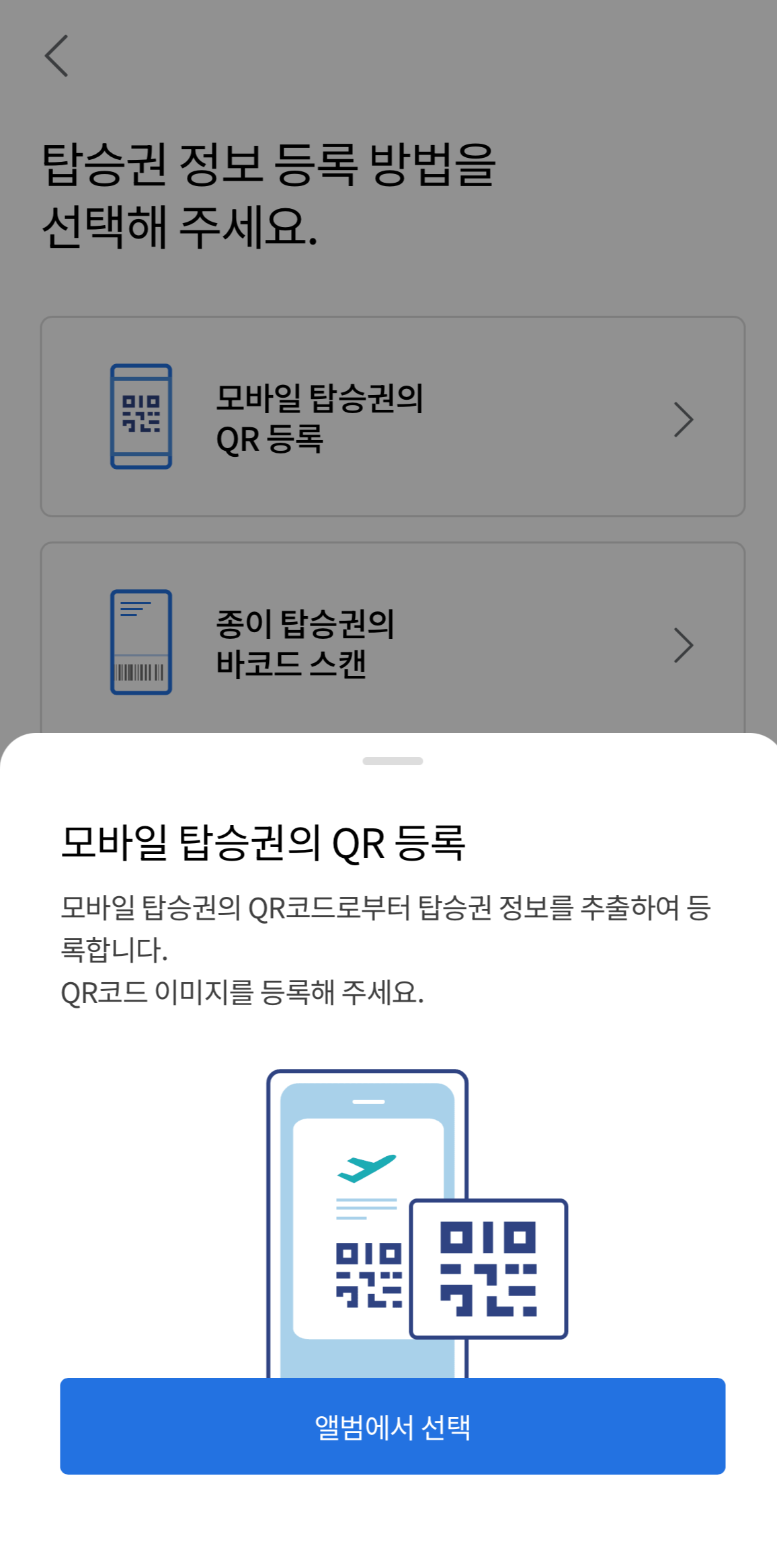777x1568 pixels.
Task: Click the 탑승권 정보 등록 방법 heading
Action: [x=269, y=191]
